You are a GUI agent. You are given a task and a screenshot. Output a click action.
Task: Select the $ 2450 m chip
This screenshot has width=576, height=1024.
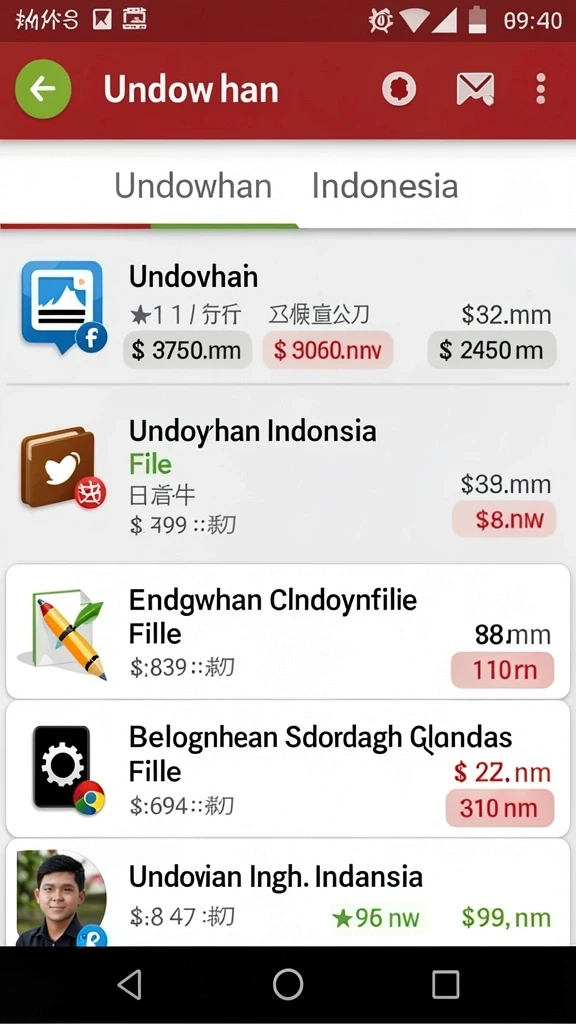point(492,350)
